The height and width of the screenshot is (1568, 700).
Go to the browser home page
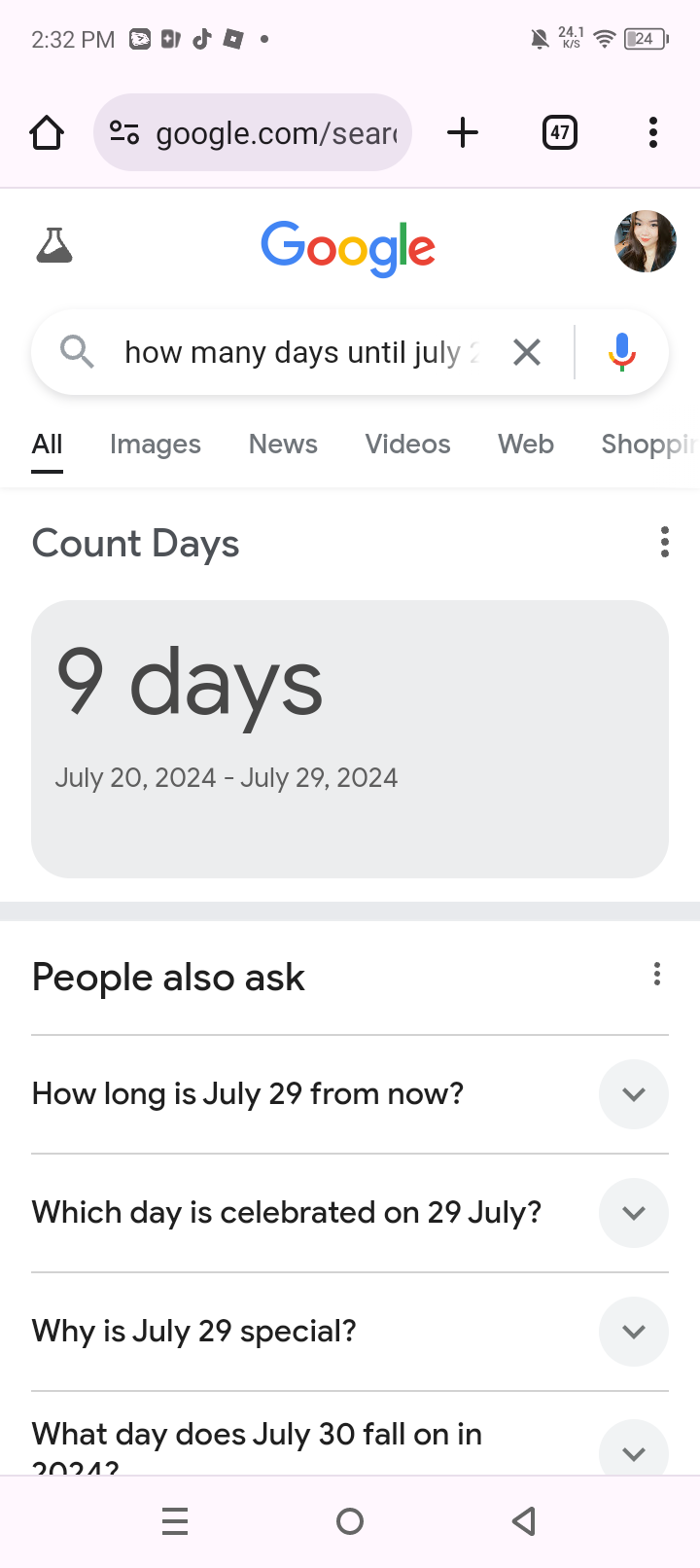47,132
